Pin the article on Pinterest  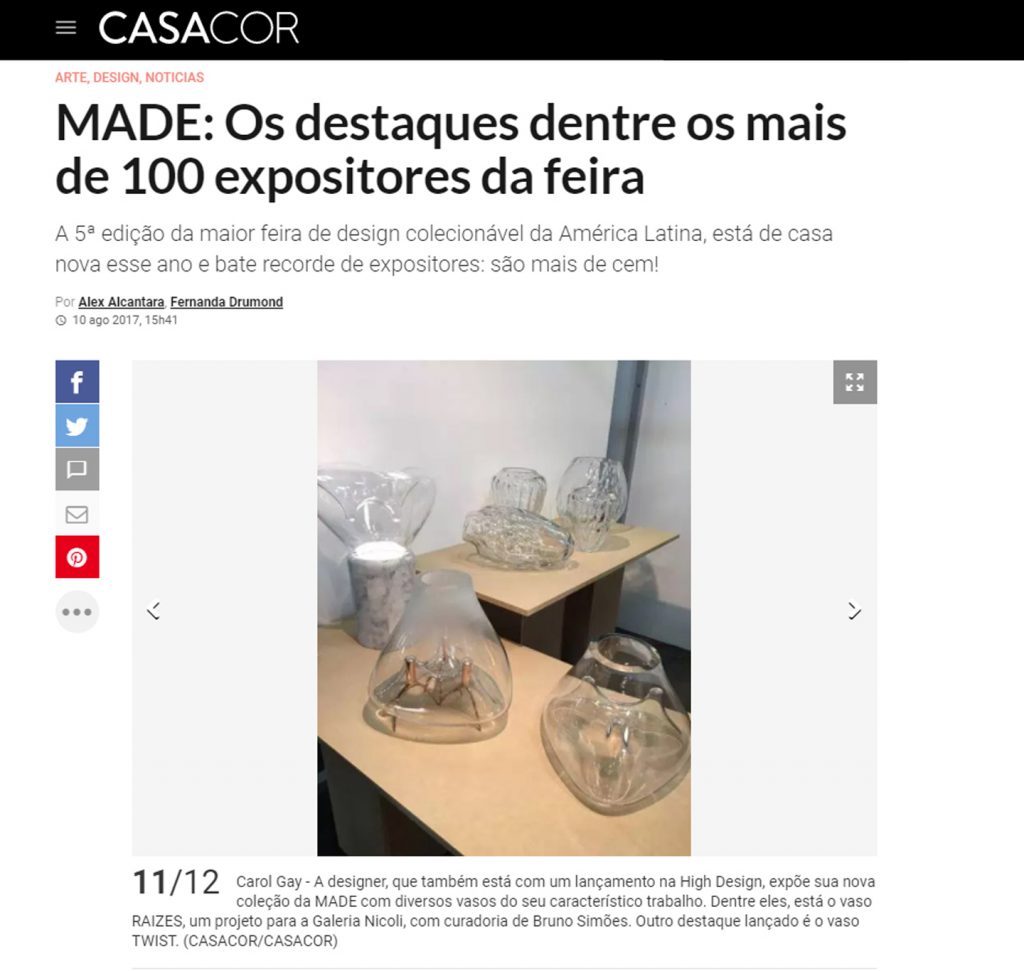pos(77,557)
